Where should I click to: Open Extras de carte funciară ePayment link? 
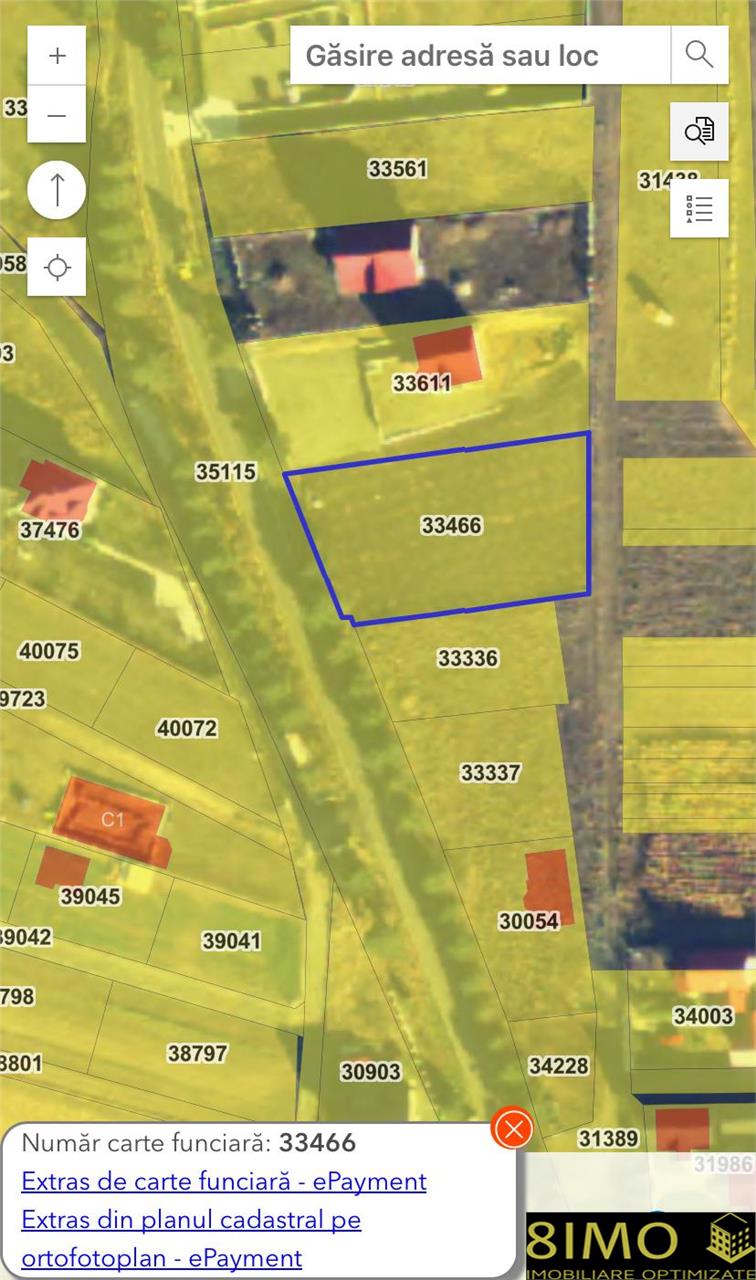(224, 1181)
